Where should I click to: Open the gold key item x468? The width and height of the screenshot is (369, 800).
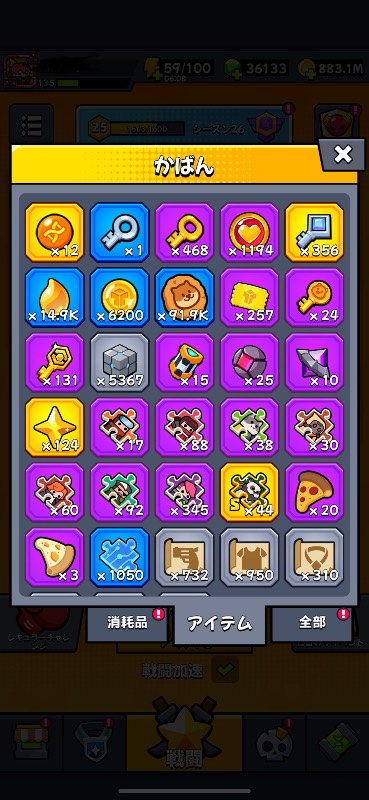184,232
